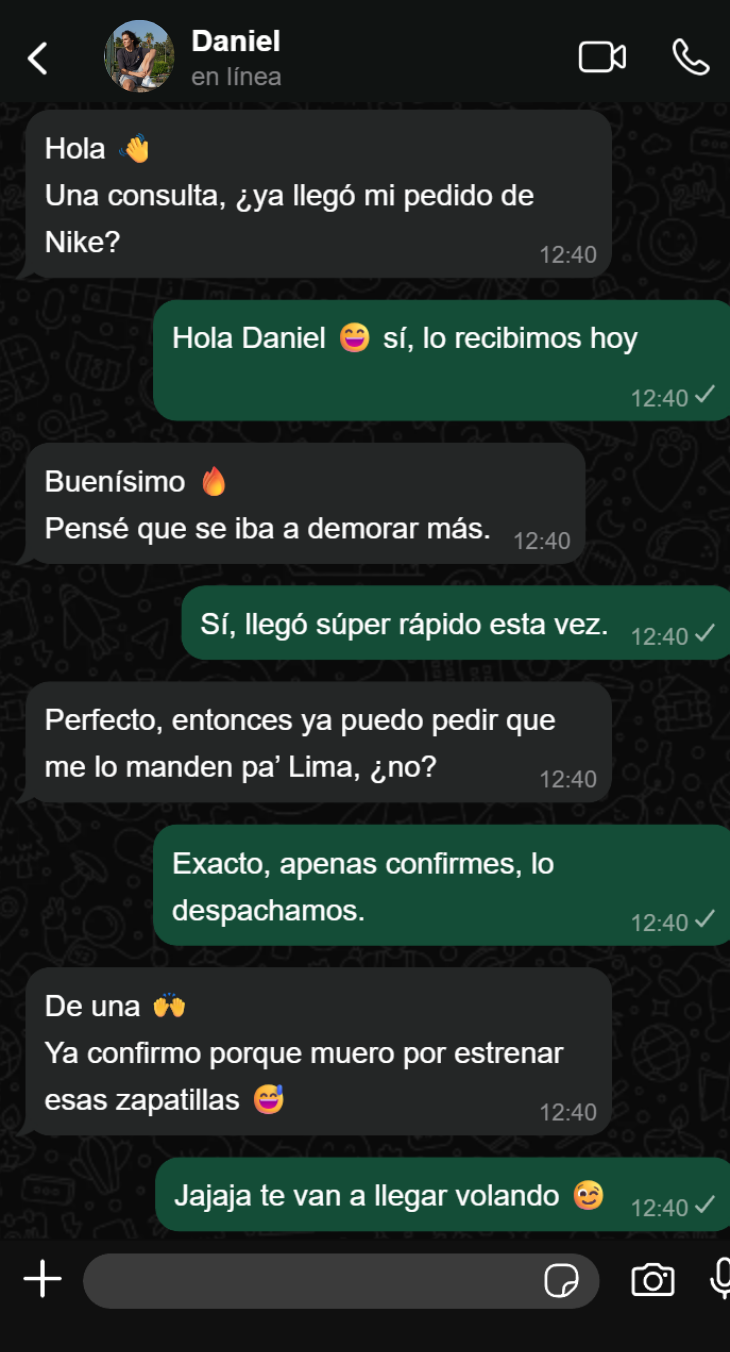Tap the microphone to record a voice note
The height and width of the screenshot is (1352, 730).
pyautogui.click(x=719, y=1280)
